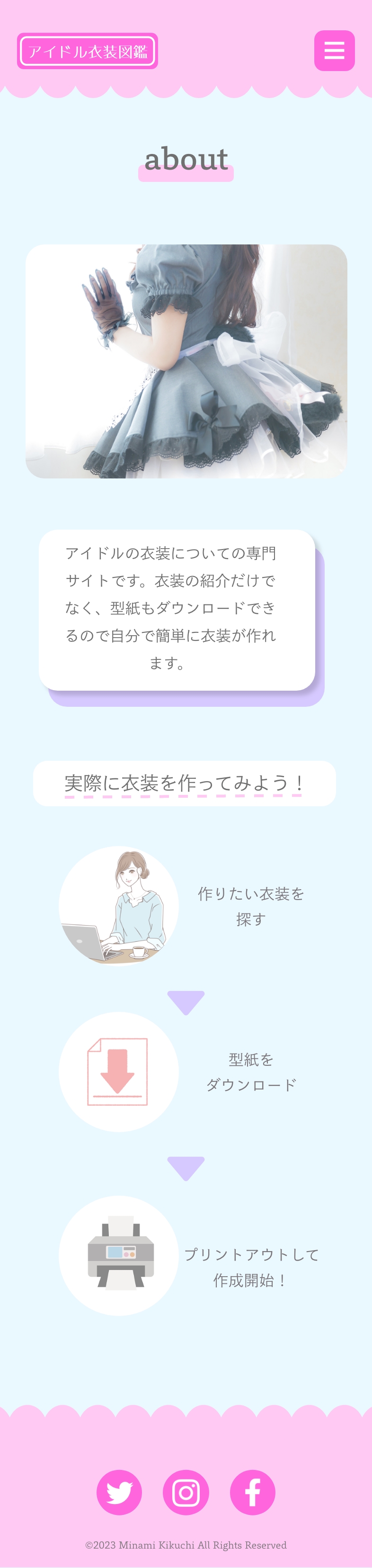Open the Facebook link

[x=252, y=1492]
